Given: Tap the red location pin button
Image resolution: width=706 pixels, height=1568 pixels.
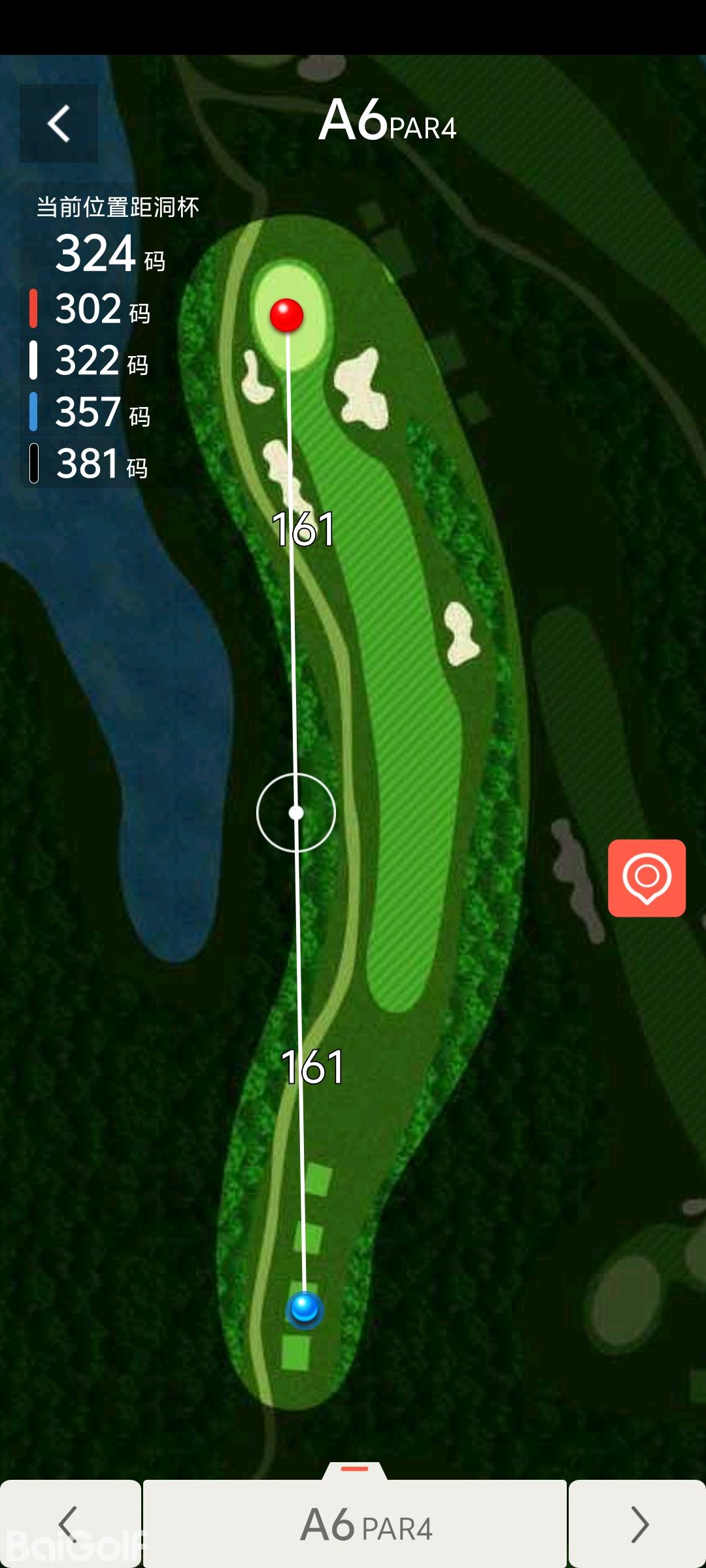Looking at the screenshot, I should click(647, 877).
